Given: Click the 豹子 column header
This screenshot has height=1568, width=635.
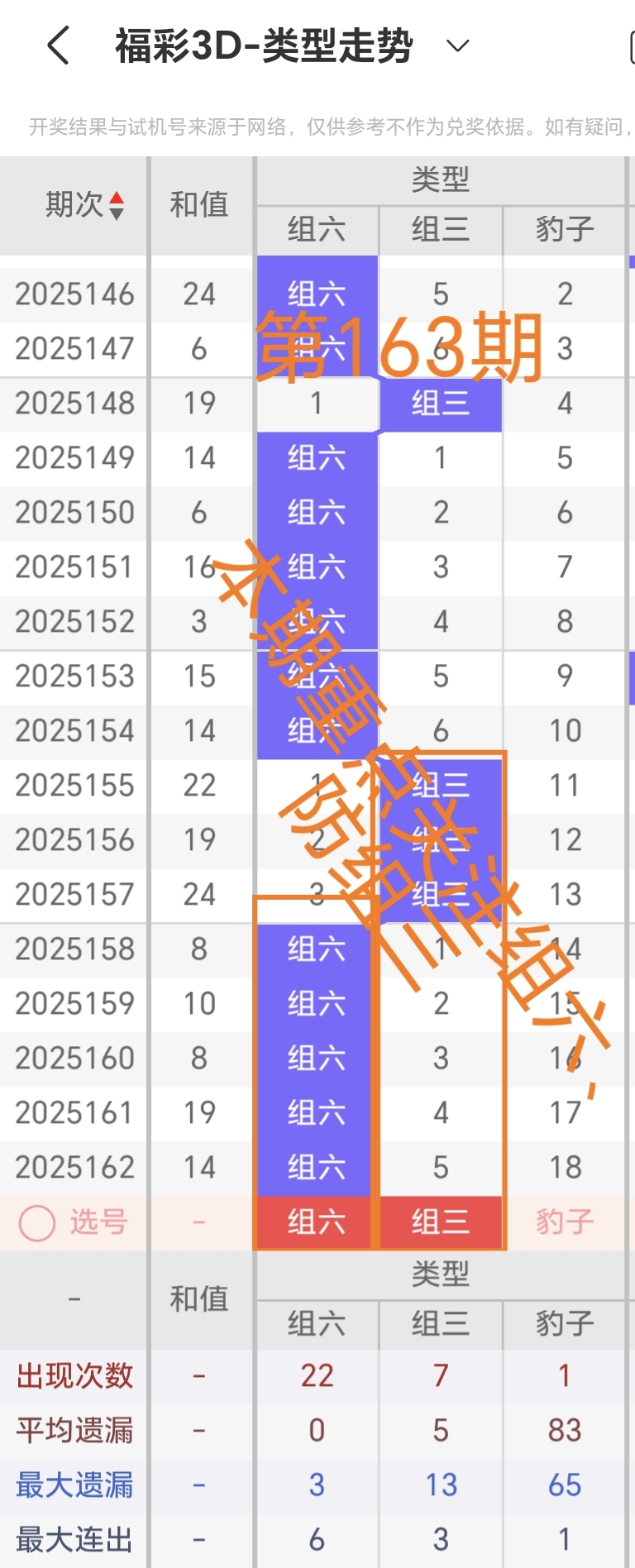Looking at the screenshot, I should pos(563,231).
